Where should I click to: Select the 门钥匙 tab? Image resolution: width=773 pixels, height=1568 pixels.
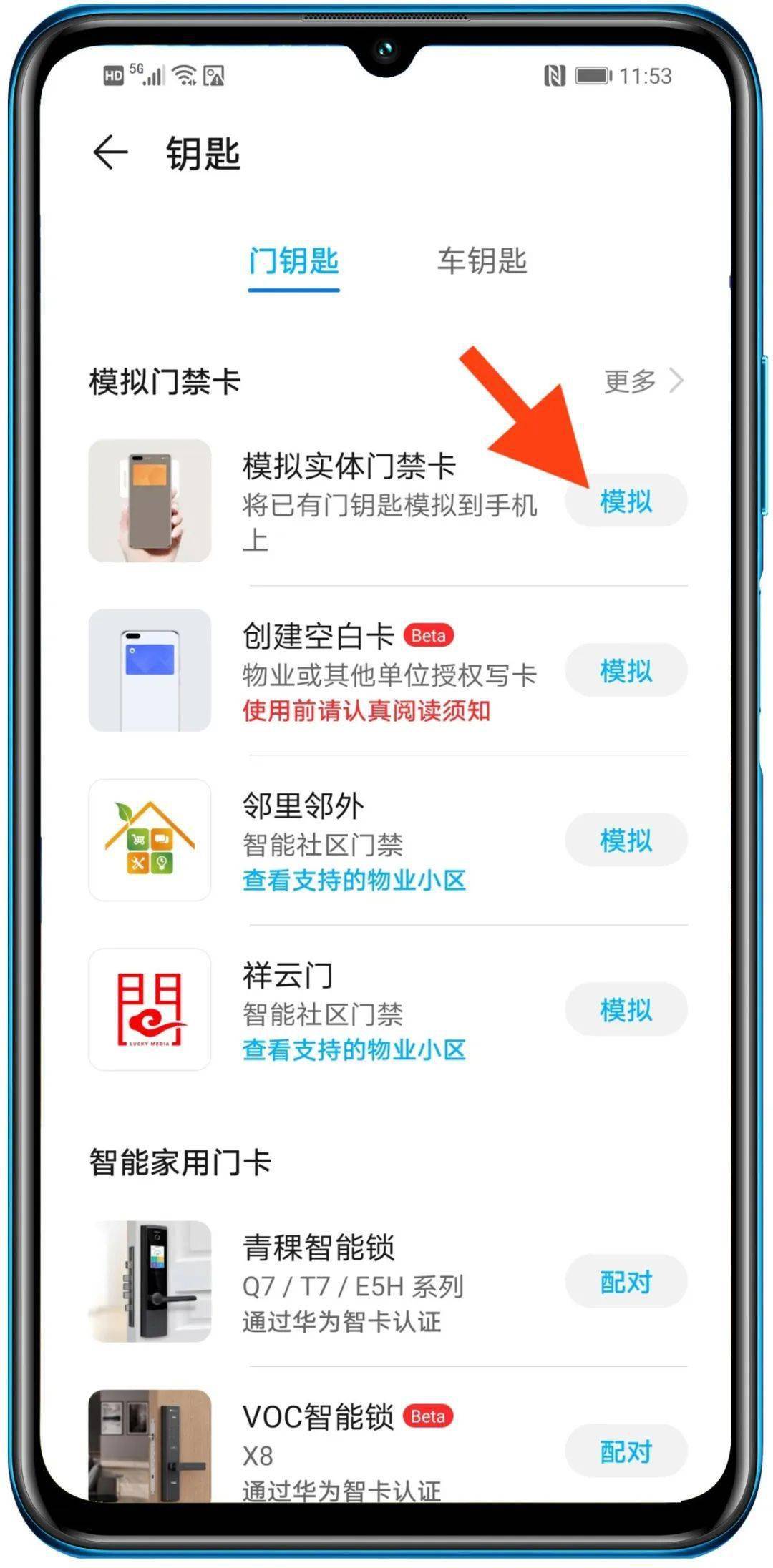pos(293,261)
